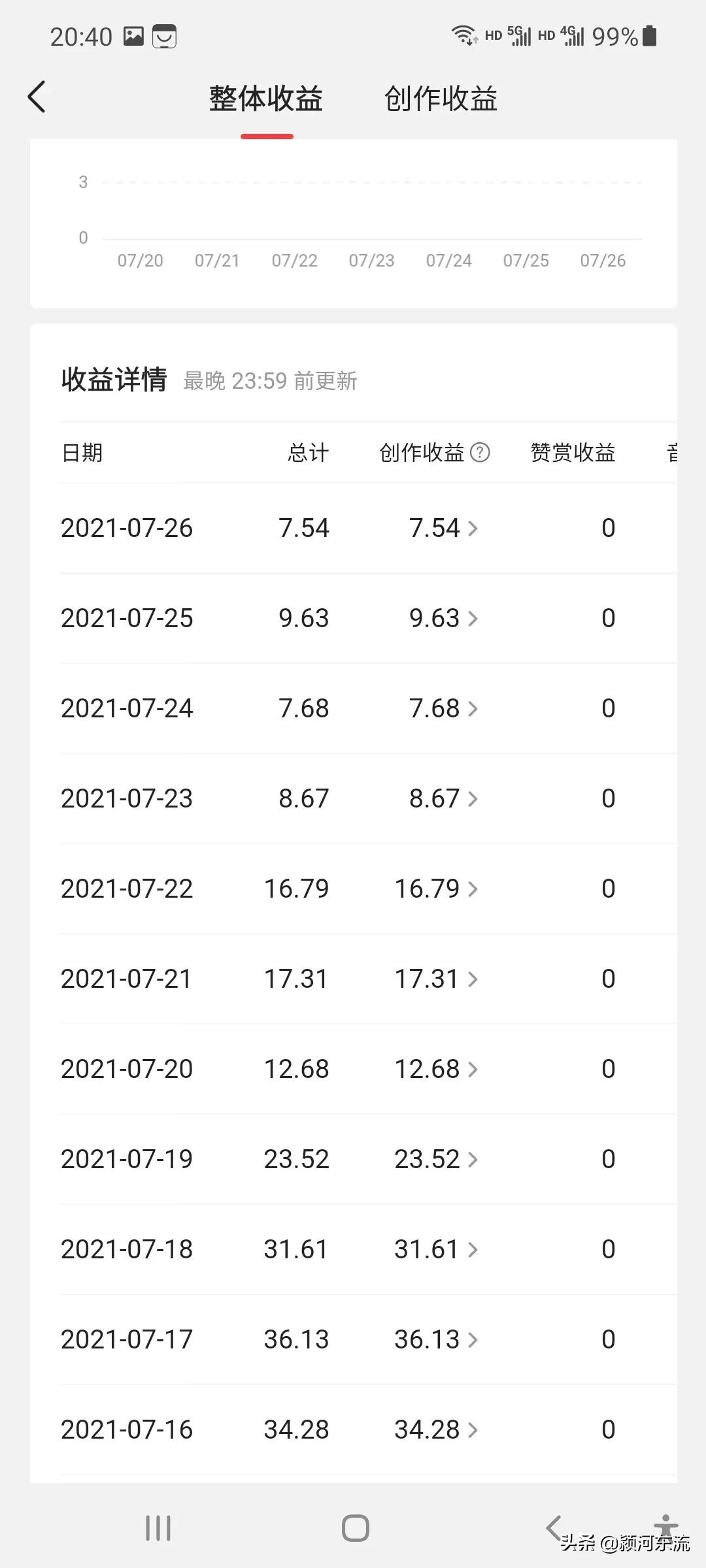Select the 整体收益 tab

coord(266,99)
